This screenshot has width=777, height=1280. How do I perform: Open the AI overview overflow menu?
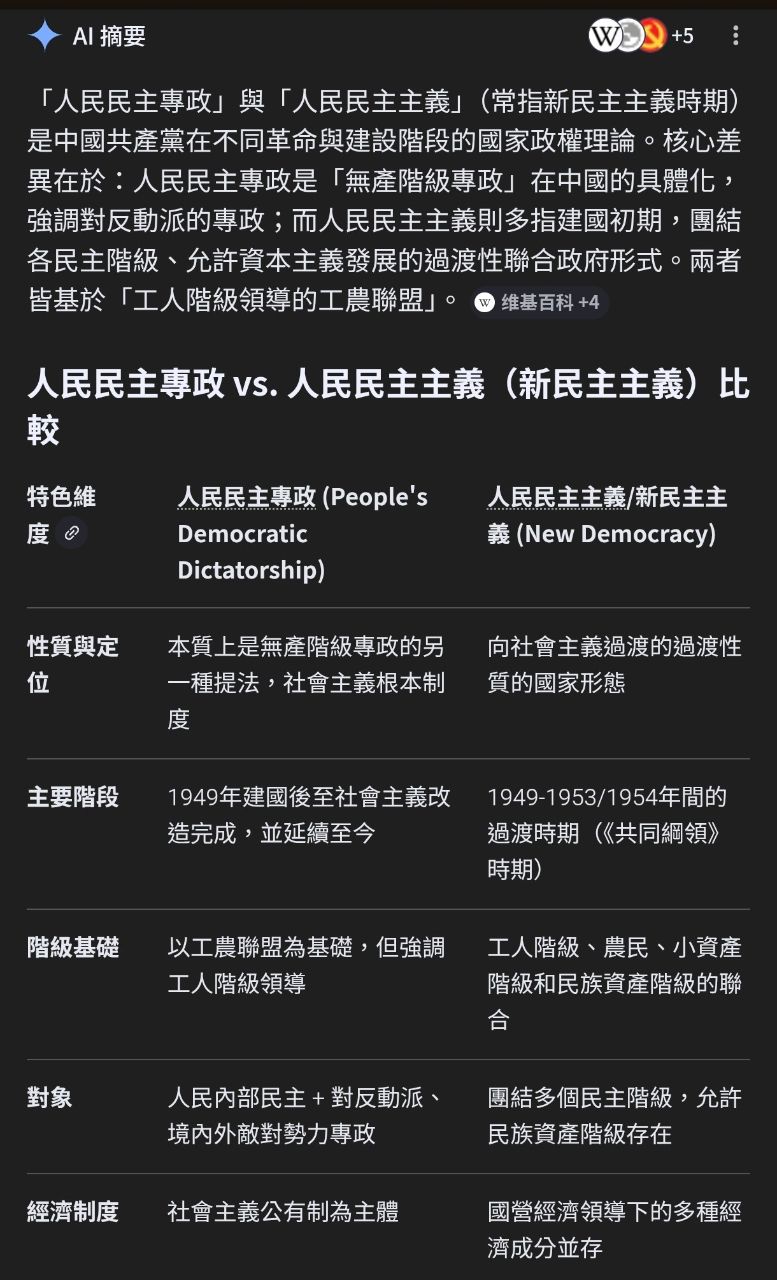pyautogui.click(x=735, y=36)
